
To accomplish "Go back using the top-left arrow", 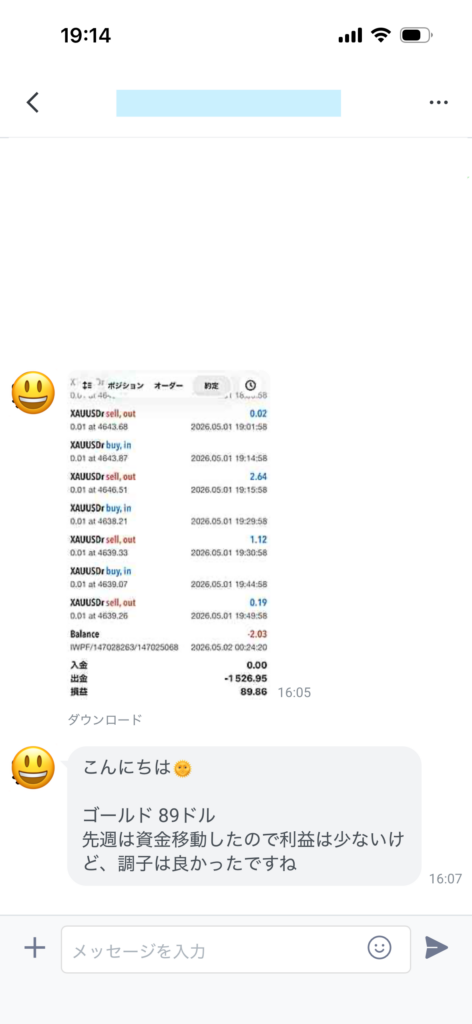I will (x=33, y=103).
